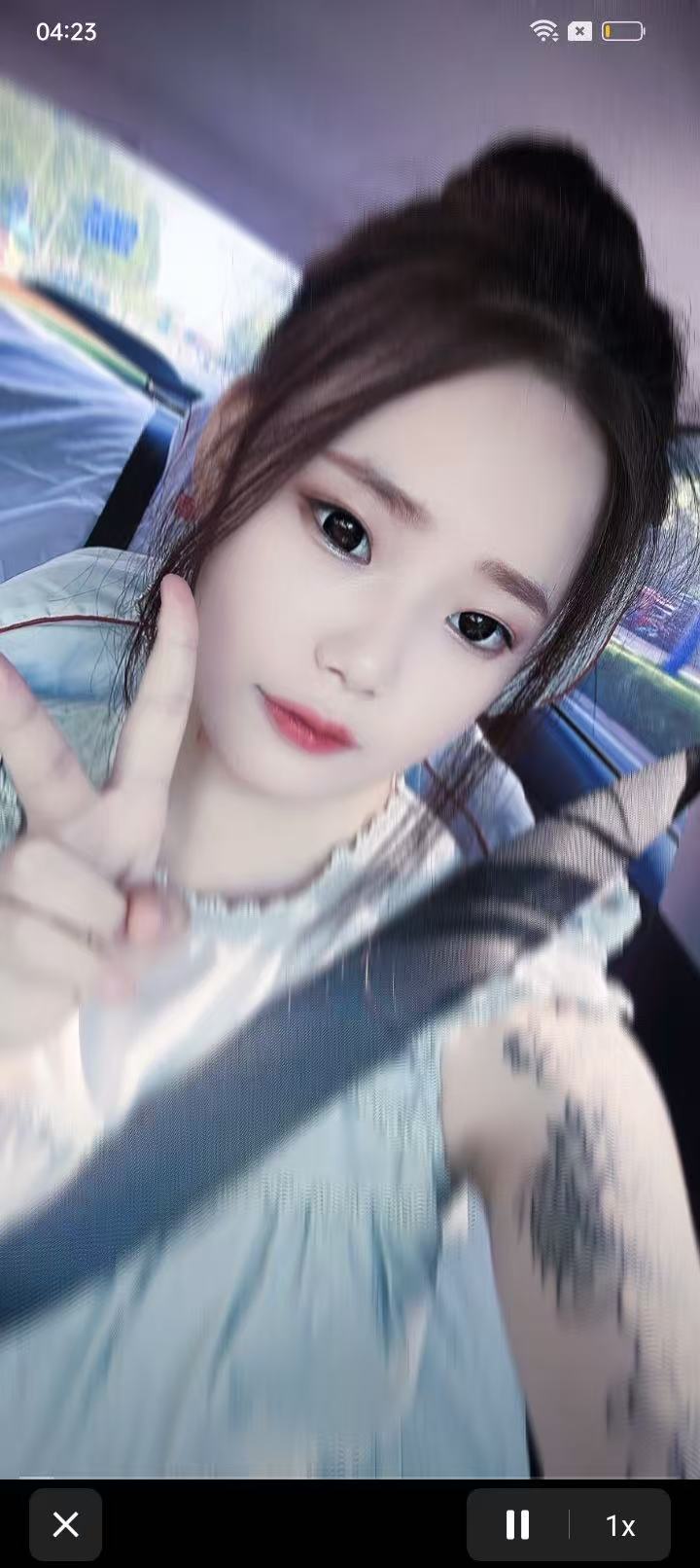
Task: Change the 1x playback speed
Action: pos(620,1525)
